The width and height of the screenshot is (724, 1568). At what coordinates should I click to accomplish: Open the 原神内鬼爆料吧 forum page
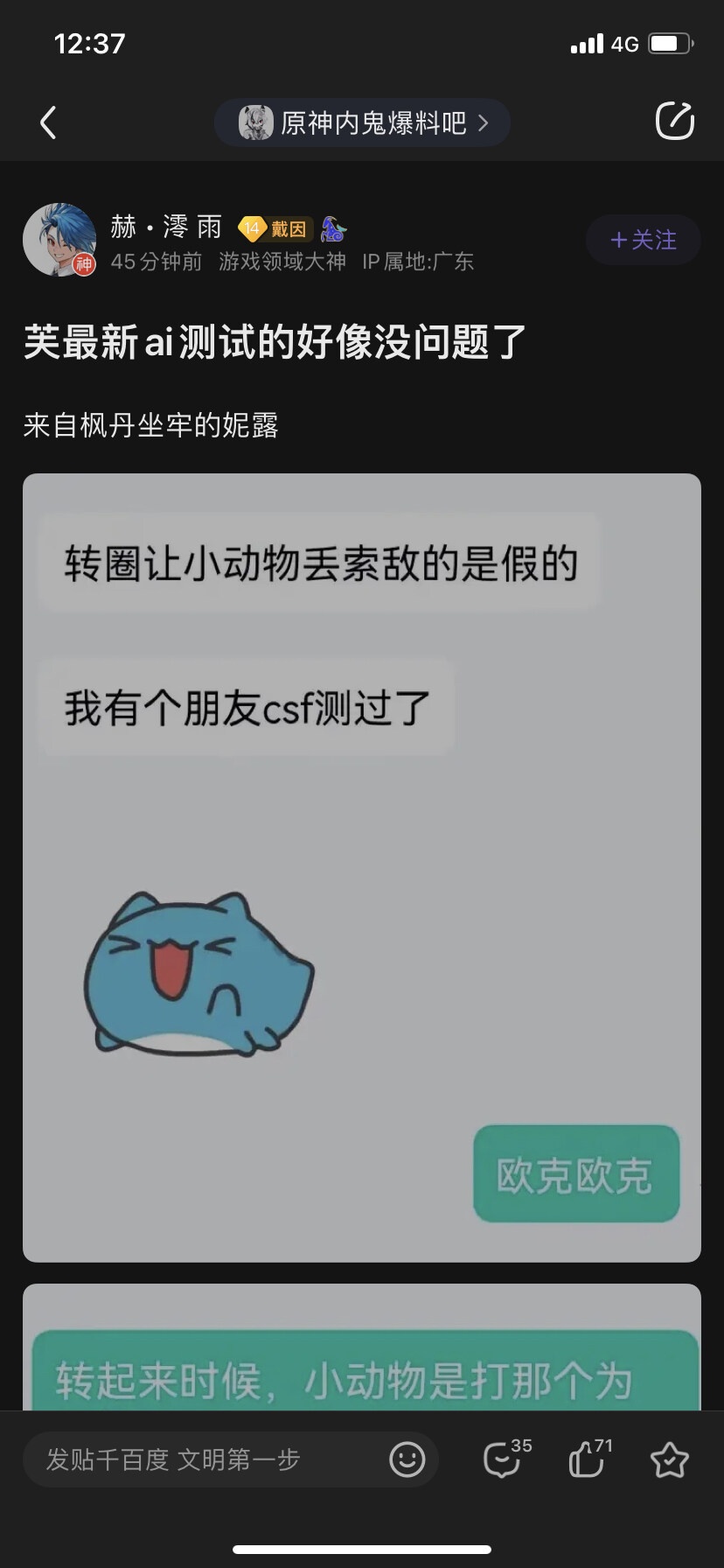tap(362, 122)
